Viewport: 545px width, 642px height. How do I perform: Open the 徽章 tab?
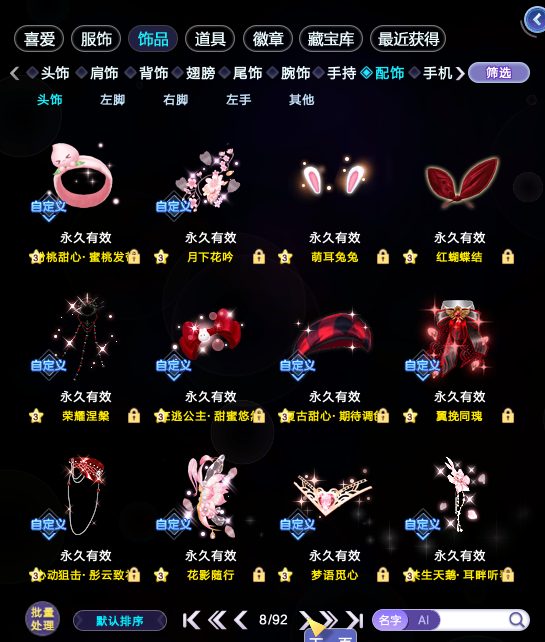pos(268,39)
